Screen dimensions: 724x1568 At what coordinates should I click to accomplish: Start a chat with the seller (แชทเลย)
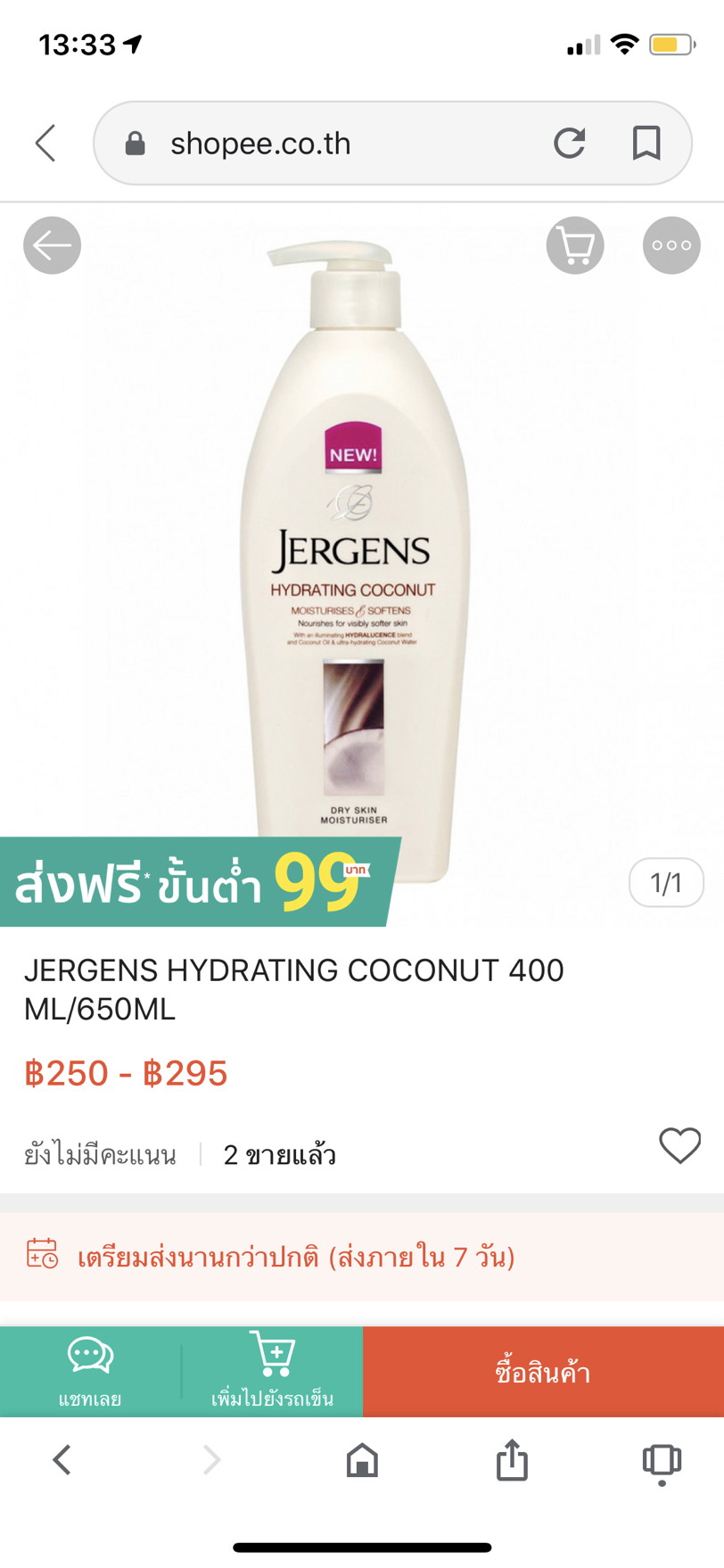90,1371
